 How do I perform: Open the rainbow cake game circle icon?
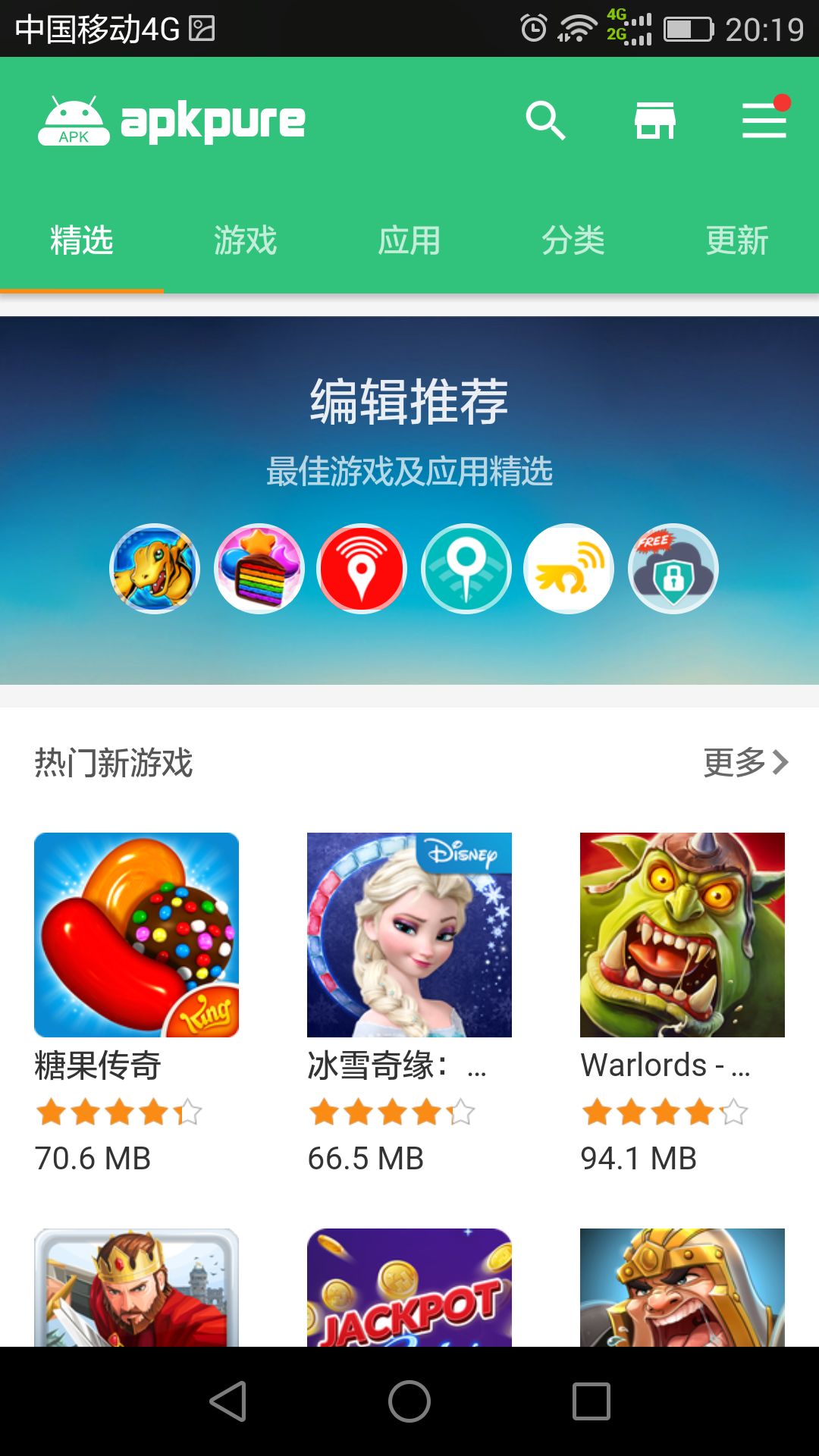(259, 569)
